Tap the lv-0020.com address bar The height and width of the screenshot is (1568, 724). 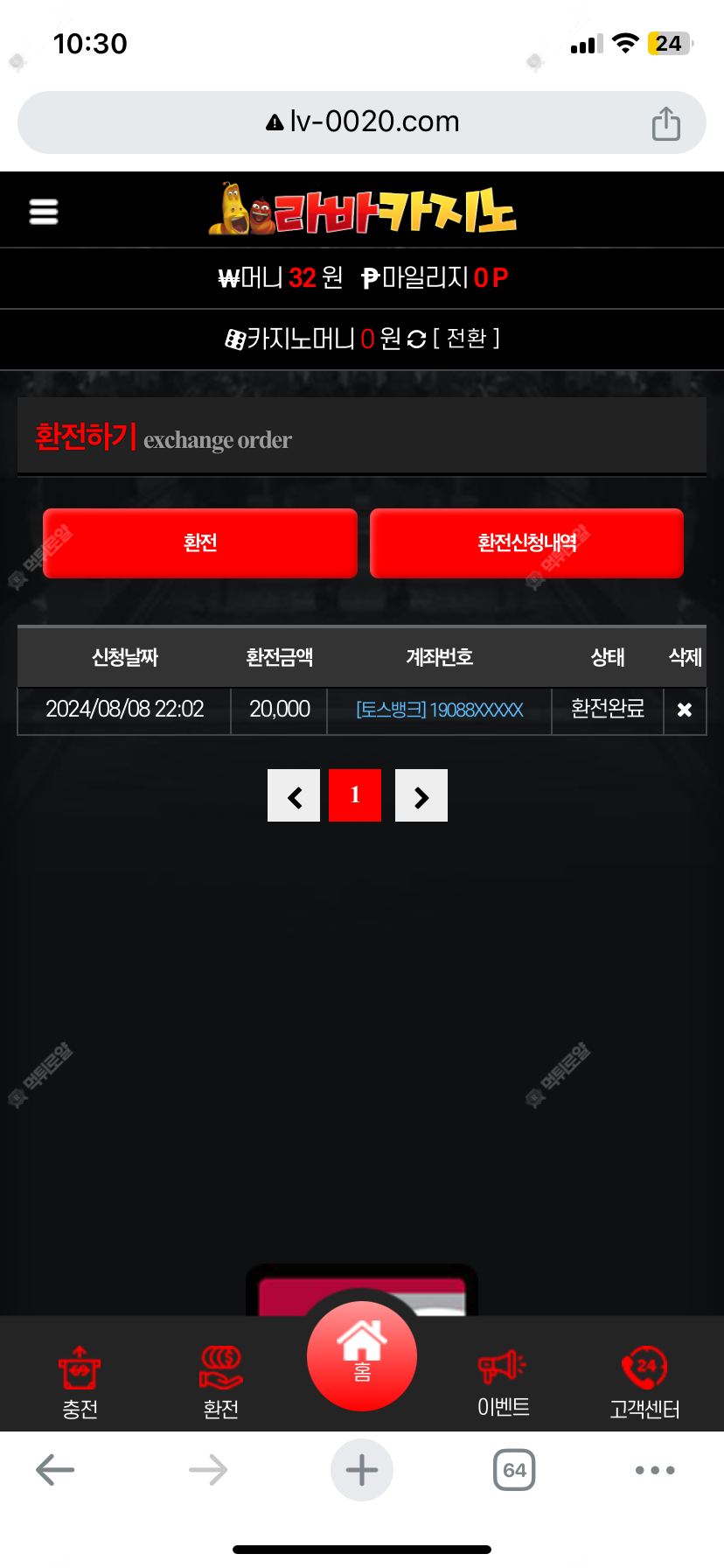click(362, 122)
